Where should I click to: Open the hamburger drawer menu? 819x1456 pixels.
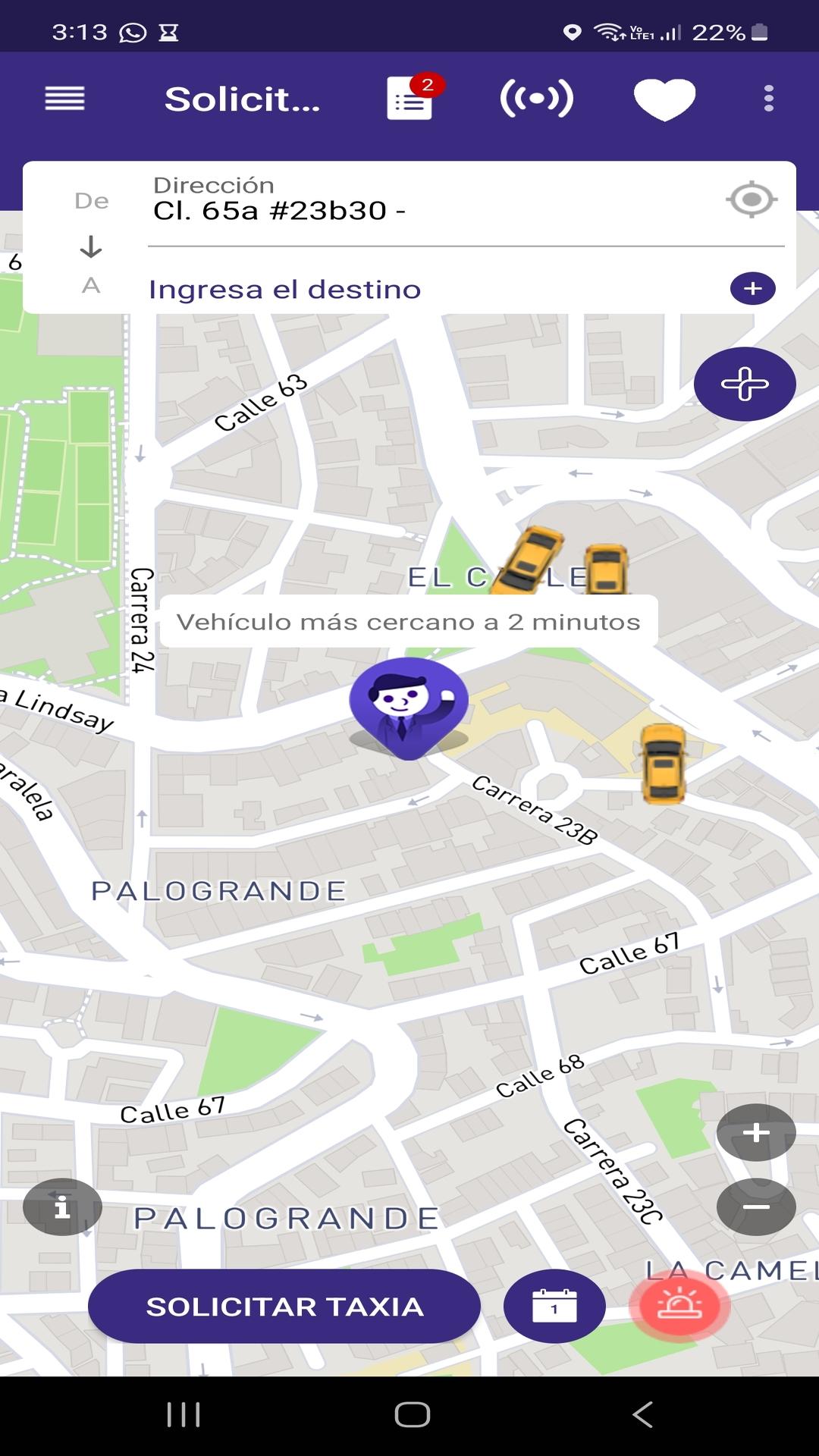tap(64, 99)
